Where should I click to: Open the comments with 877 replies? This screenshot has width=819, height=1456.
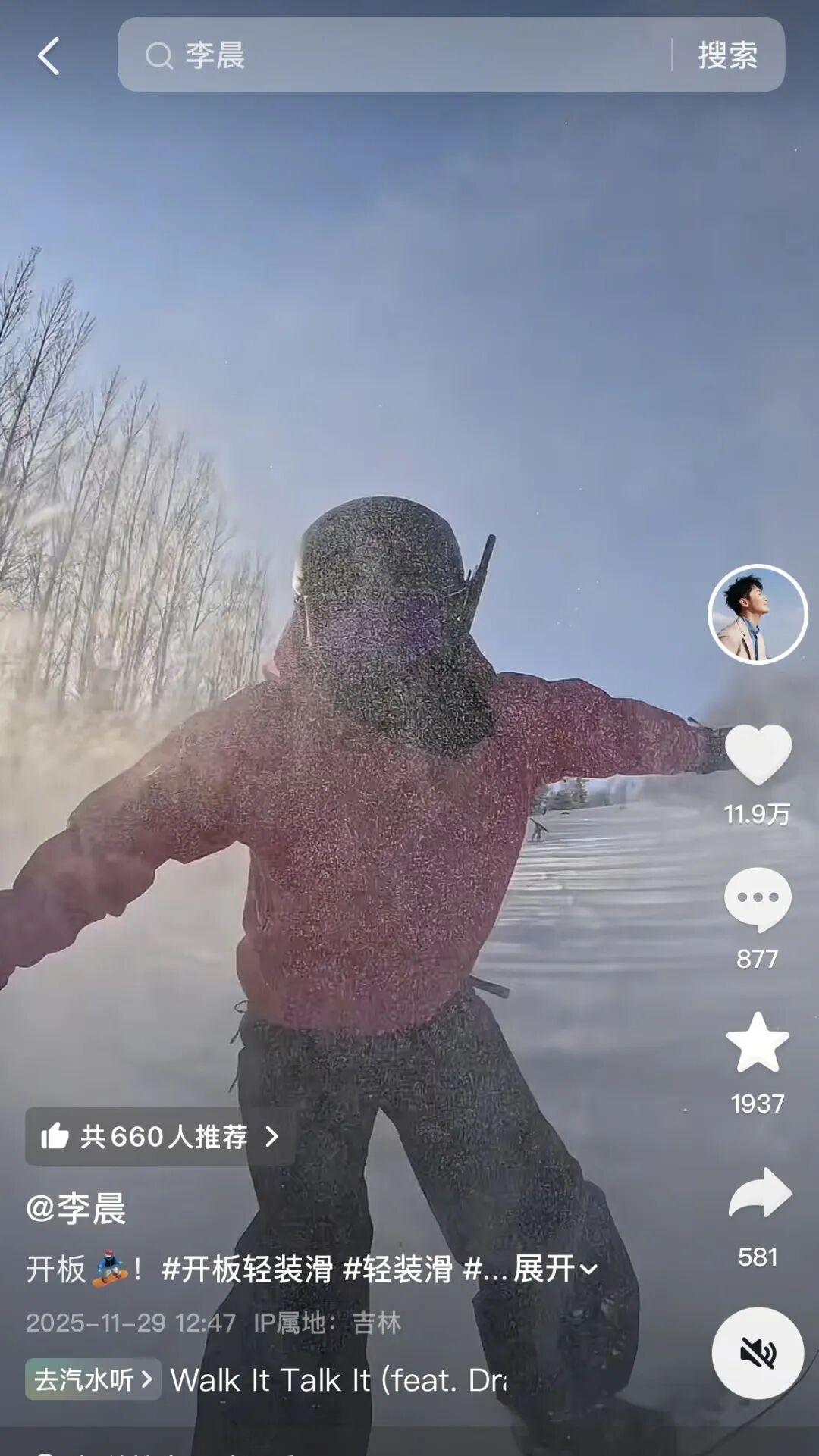click(757, 900)
